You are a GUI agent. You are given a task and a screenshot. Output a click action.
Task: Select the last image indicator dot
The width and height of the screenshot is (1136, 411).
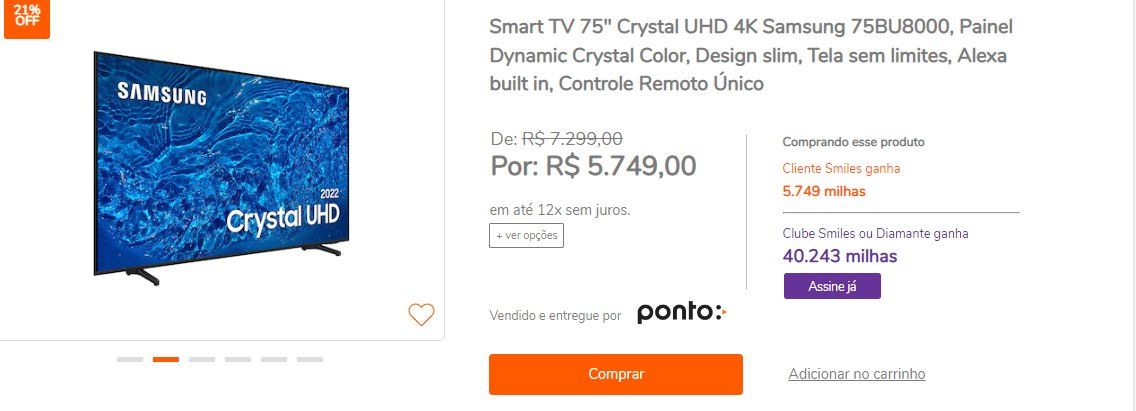[309, 359]
